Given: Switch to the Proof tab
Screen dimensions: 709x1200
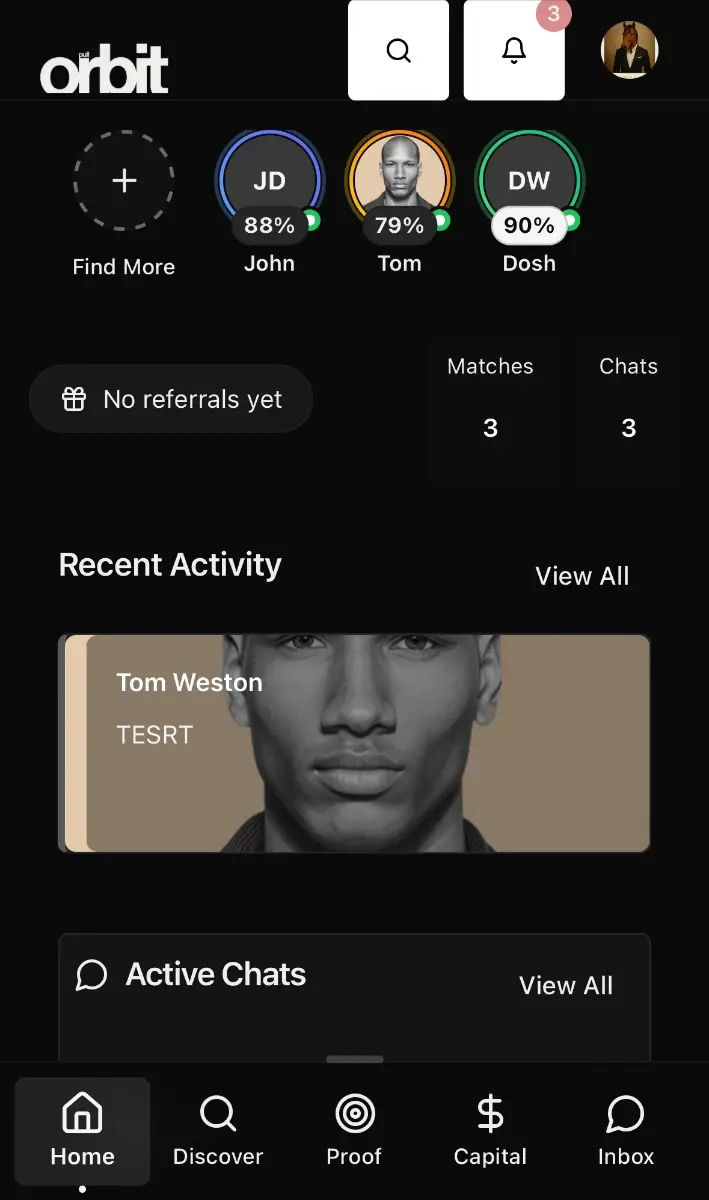Looking at the screenshot, I should 354,1130.
